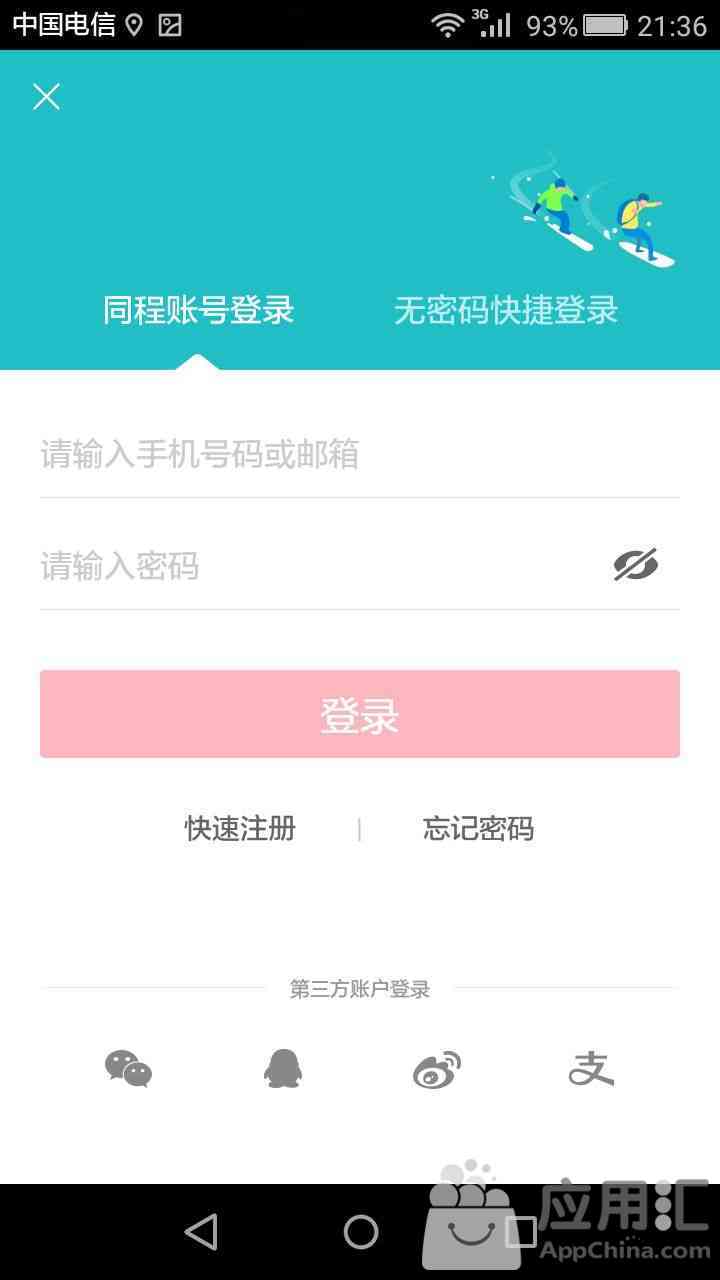Go back using system navigation
Viewport: 720px width, 1280px height.
coord(201,1232)
